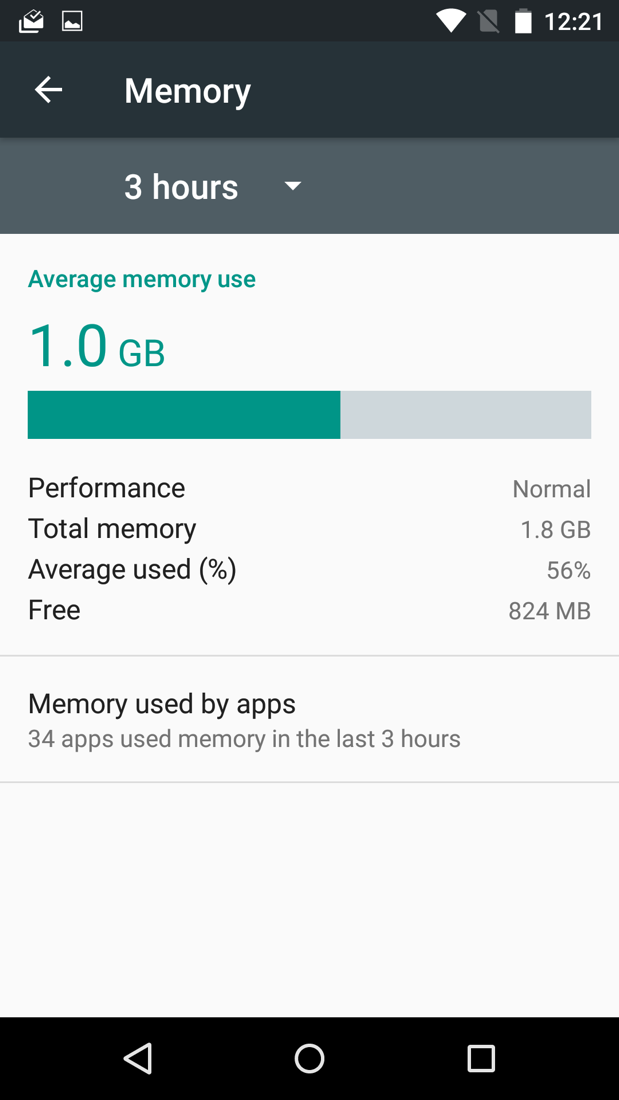The height and width of the screenshot is (1100, 619).
Task: Go back from the Memory screen
Action: tap(48, 90)
